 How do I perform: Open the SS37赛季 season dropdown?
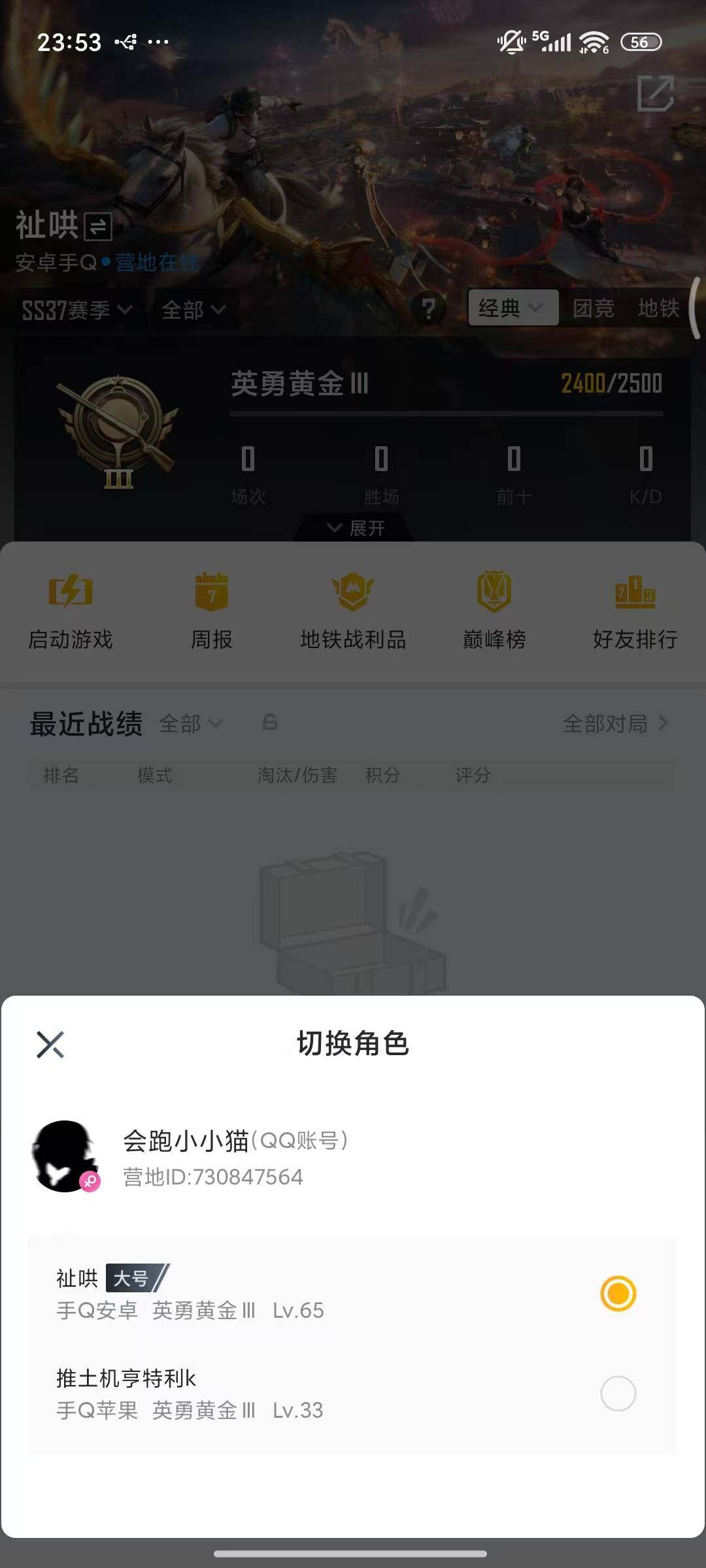[x=74, y=310]
